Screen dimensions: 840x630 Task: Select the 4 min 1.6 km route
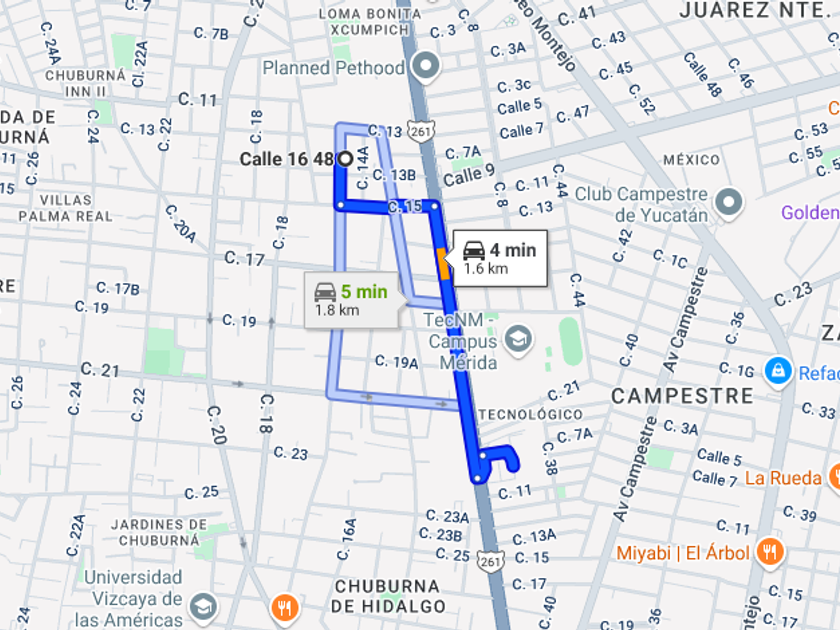[x=499, y=258]
